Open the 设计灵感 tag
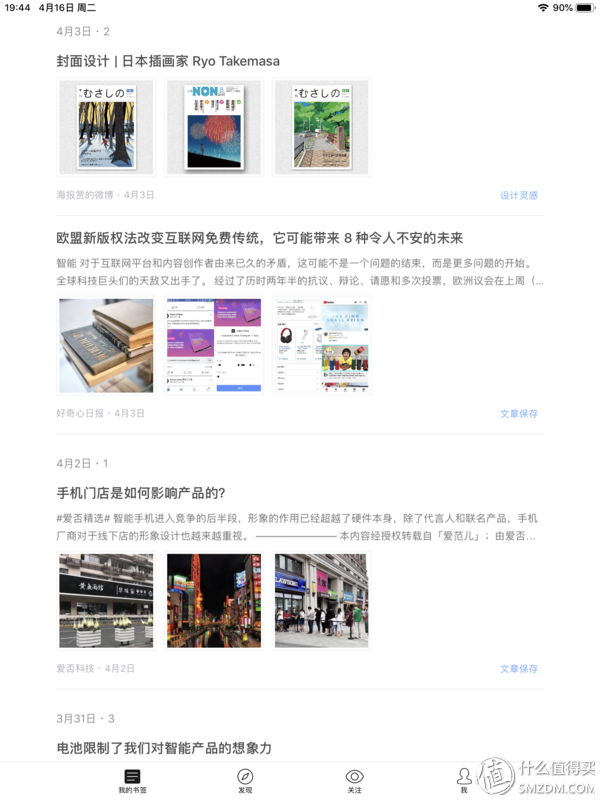Screen dimensions: 600x800 point(518,195)
